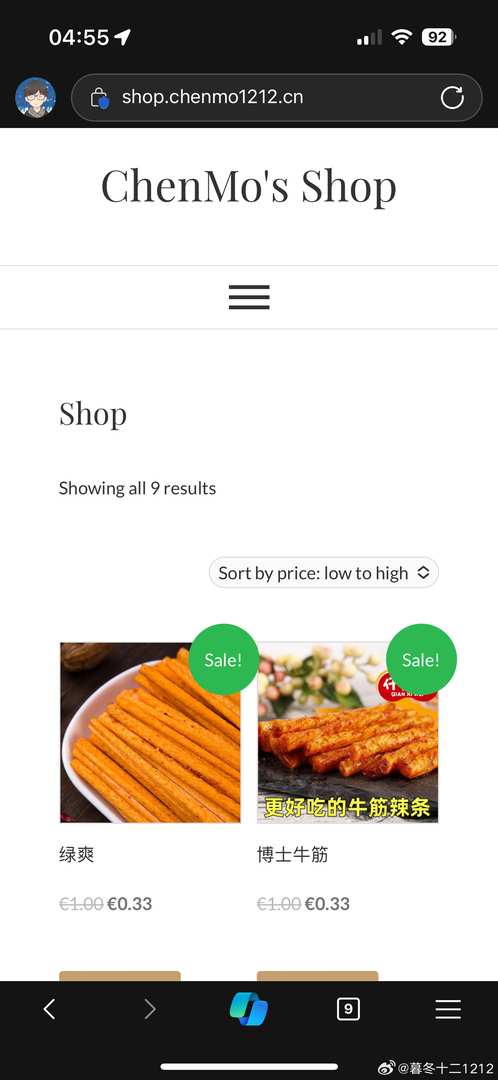
Task: Launch Copilot from the bottom toolbar
Action: pyautogui.click(x=249, y=1010)
